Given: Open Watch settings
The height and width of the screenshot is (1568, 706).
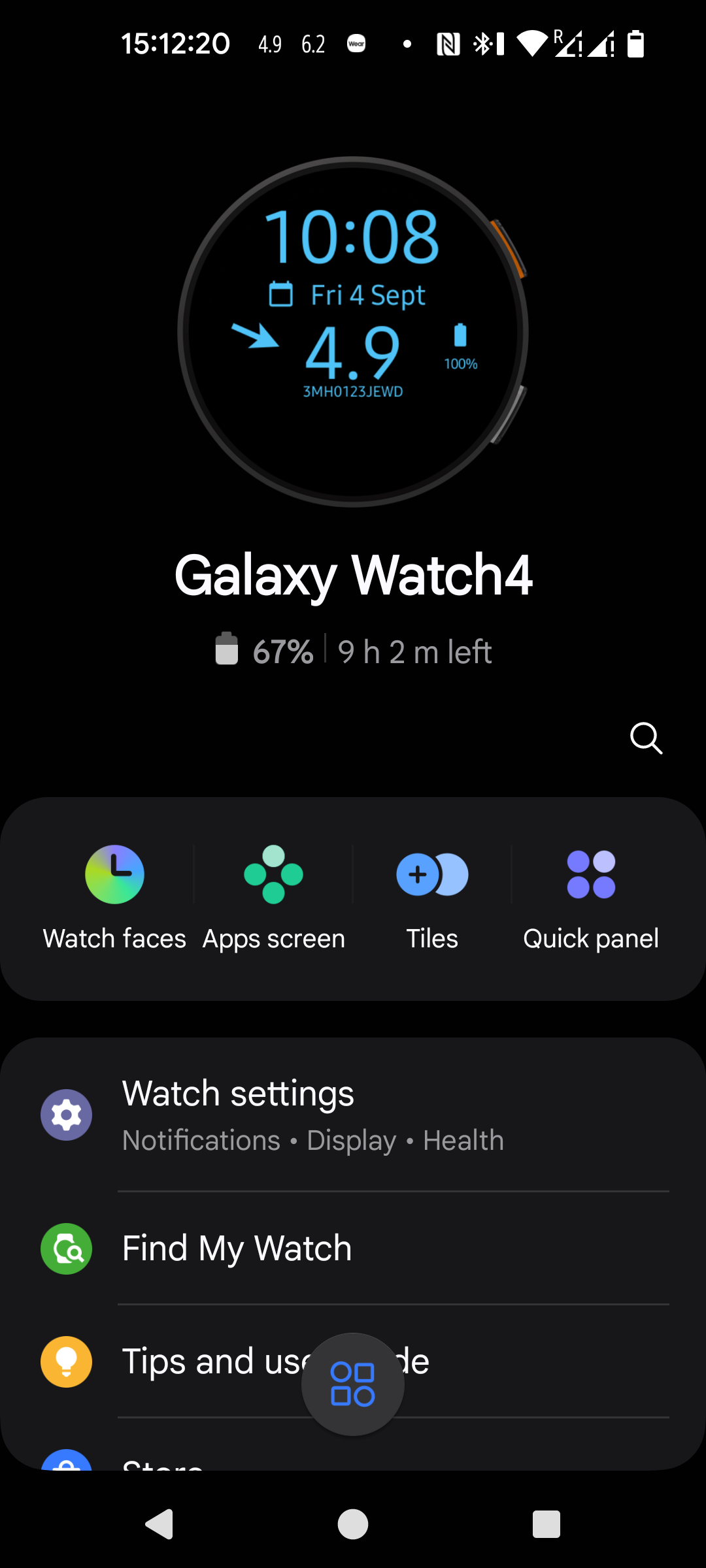Looking at the screenshot, I should click(x=353, y=1115).
